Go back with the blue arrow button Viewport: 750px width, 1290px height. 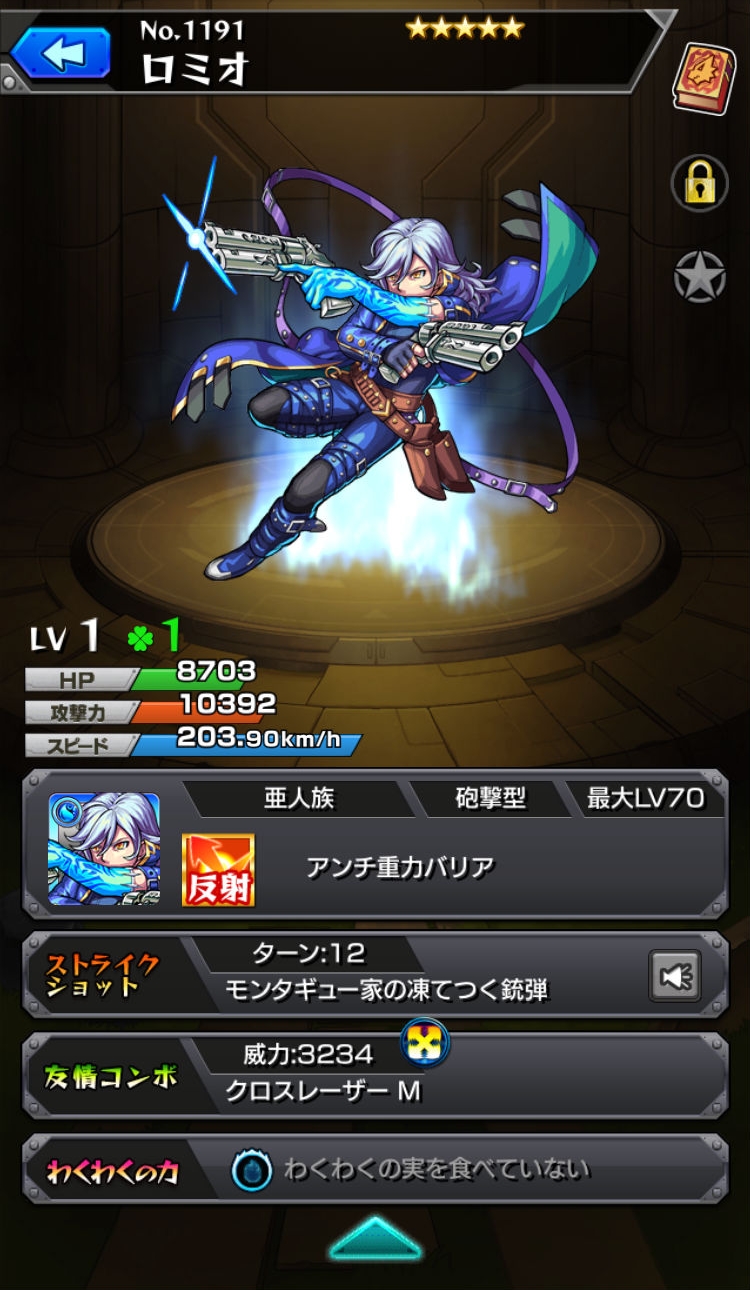[60, 53]
